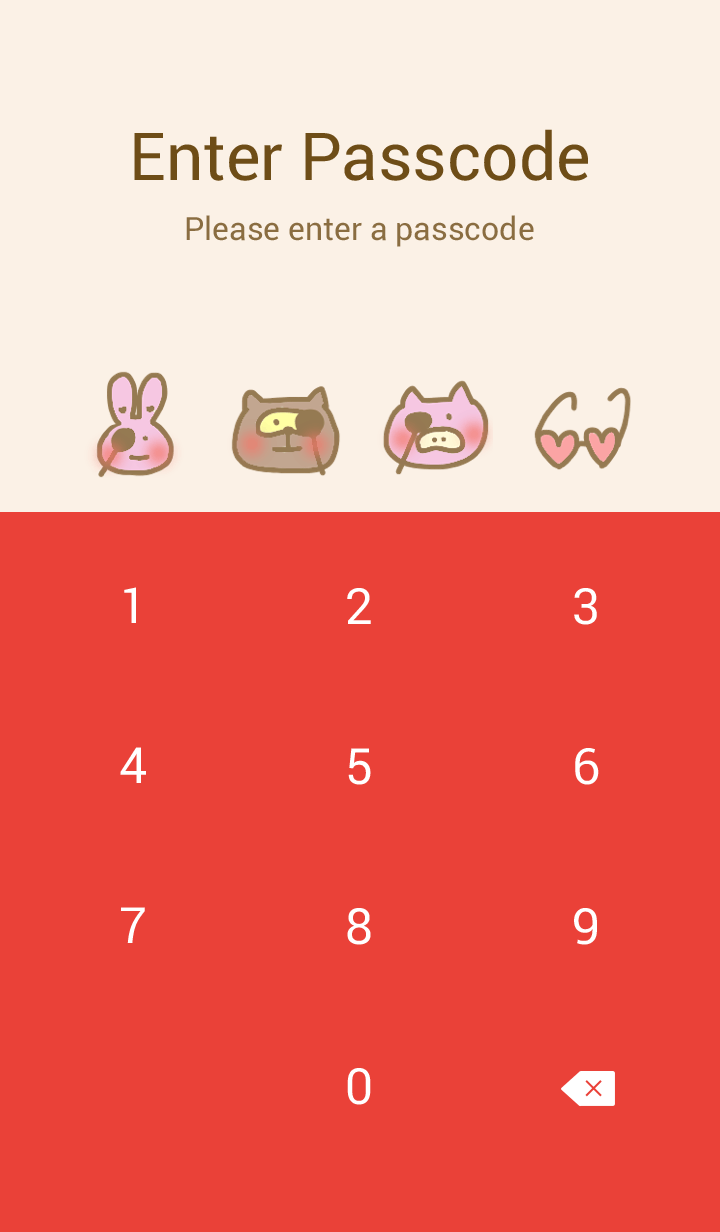Viewport: 720px width, 1232px height.
Task: Tap the number 9 key
Action: click(586, 927)
